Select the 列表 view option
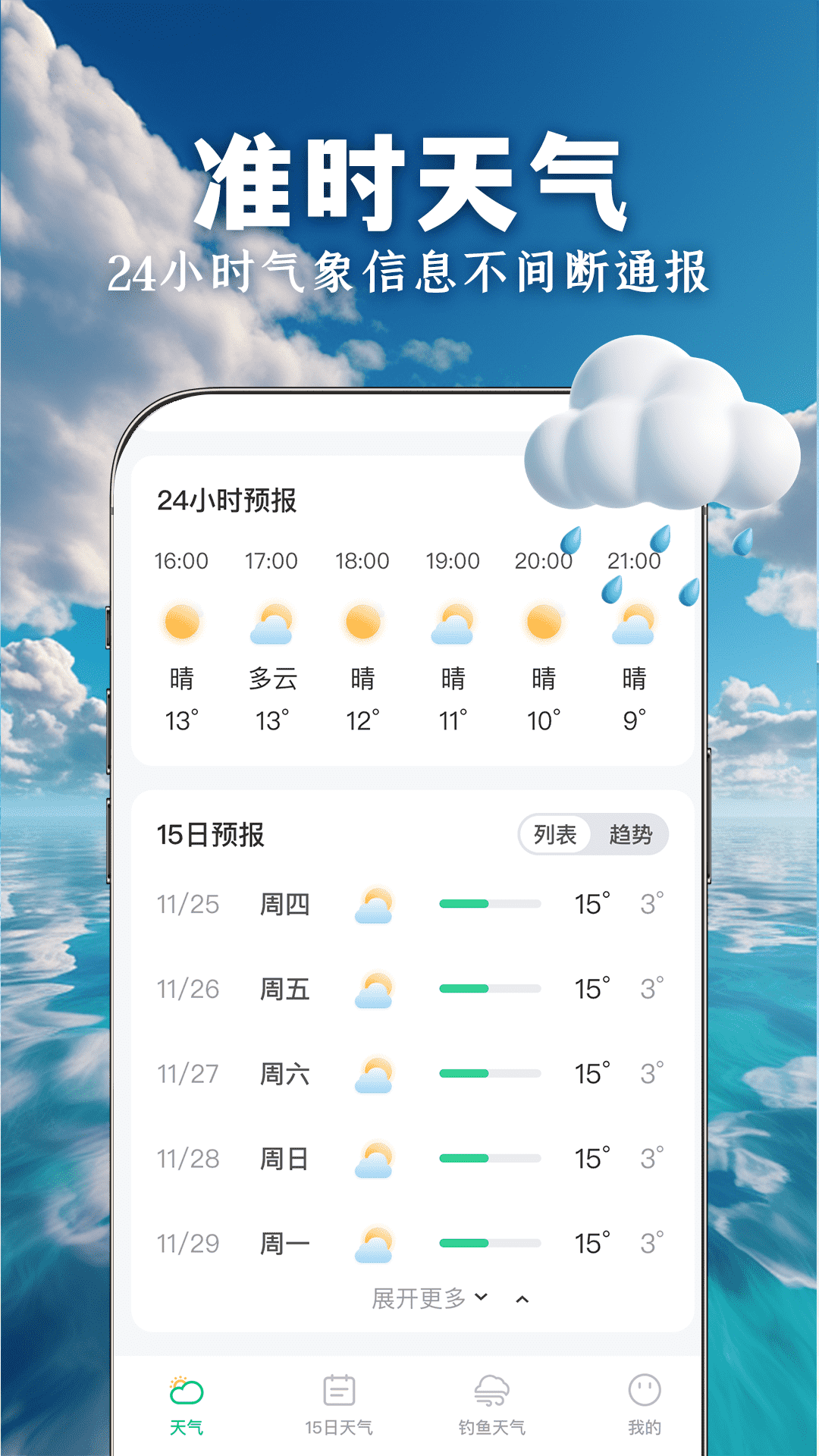 (x=555, y=833)
